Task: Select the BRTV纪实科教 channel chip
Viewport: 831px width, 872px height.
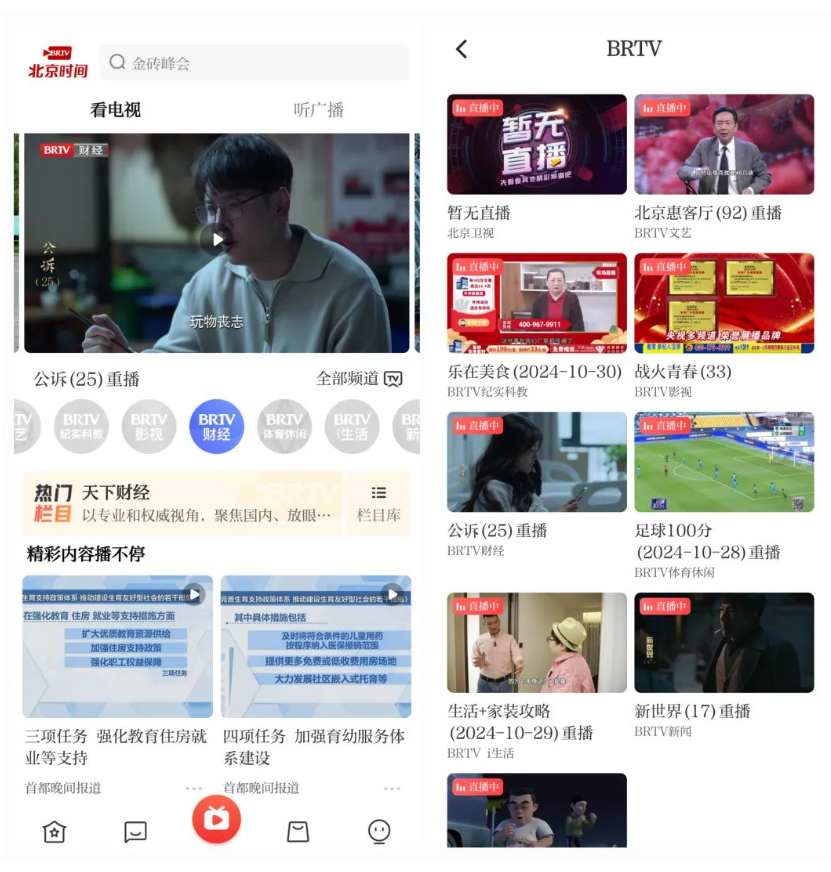Action: pos(81,427)
